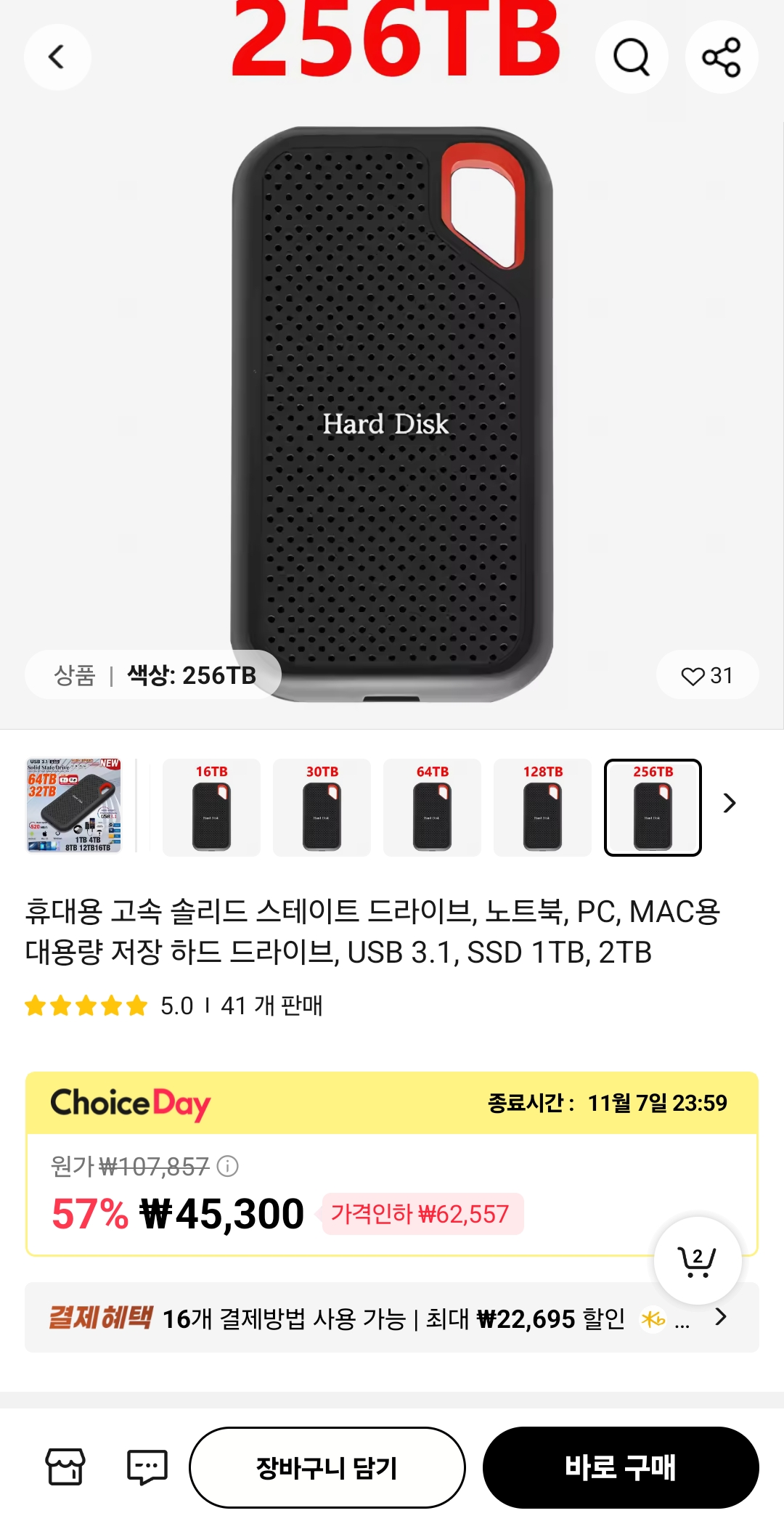The height and width of the screenshot is (1529, 784).
Task: Open search with the magnifier icon
Action: pos(632,57)
